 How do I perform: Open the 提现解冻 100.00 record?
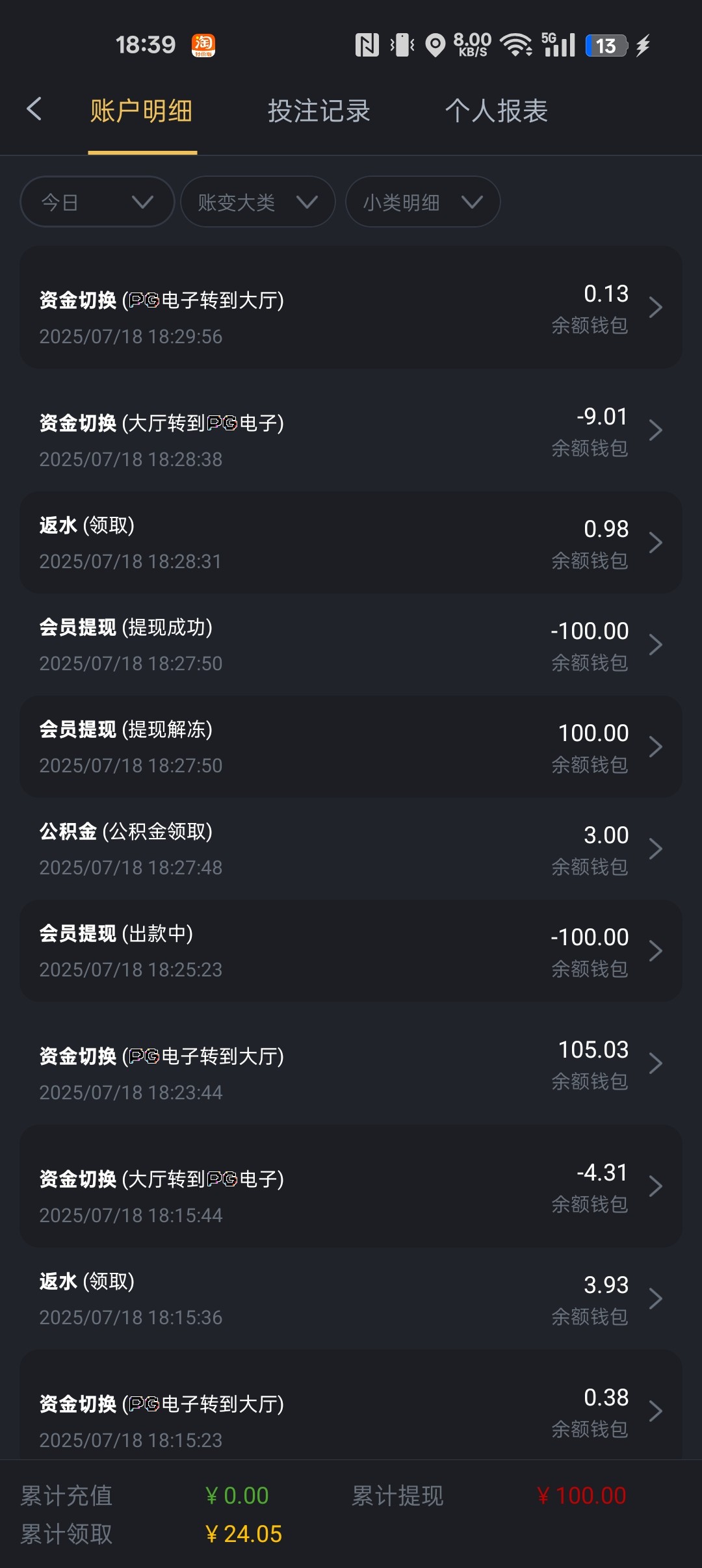pos(351,747)
